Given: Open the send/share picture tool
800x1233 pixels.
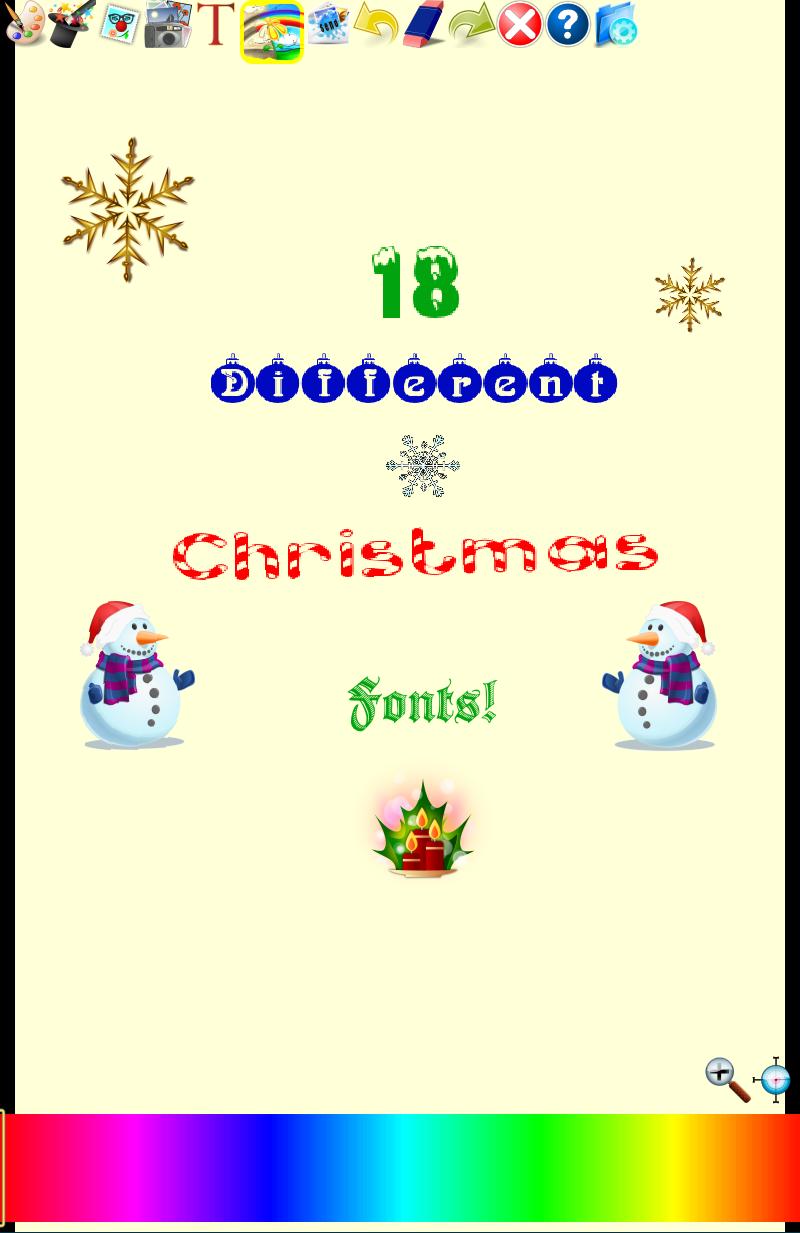Looking at the screenshot, I should (327, 24).
